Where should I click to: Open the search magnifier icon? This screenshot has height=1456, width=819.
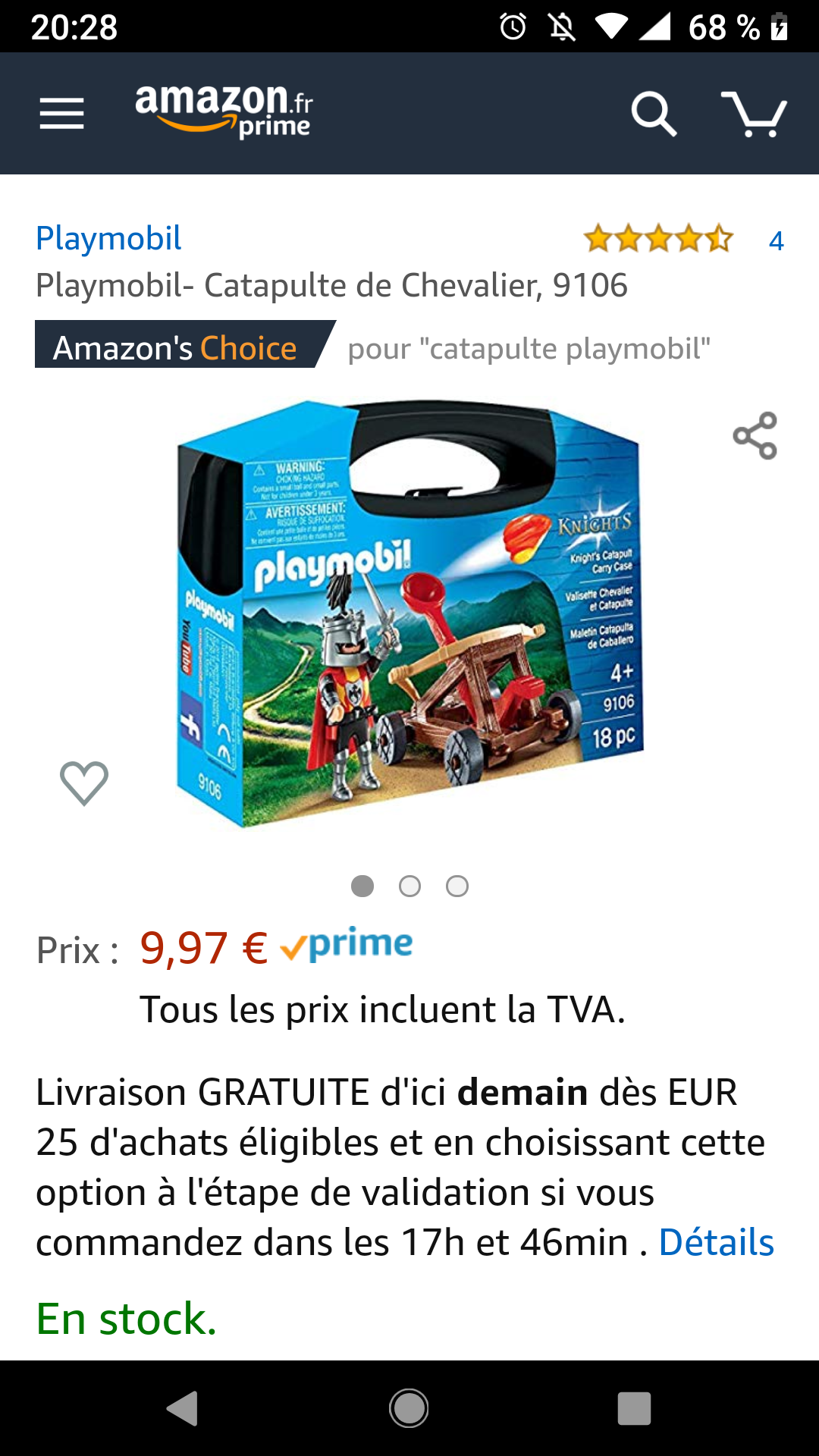click(x=654, y=112)
